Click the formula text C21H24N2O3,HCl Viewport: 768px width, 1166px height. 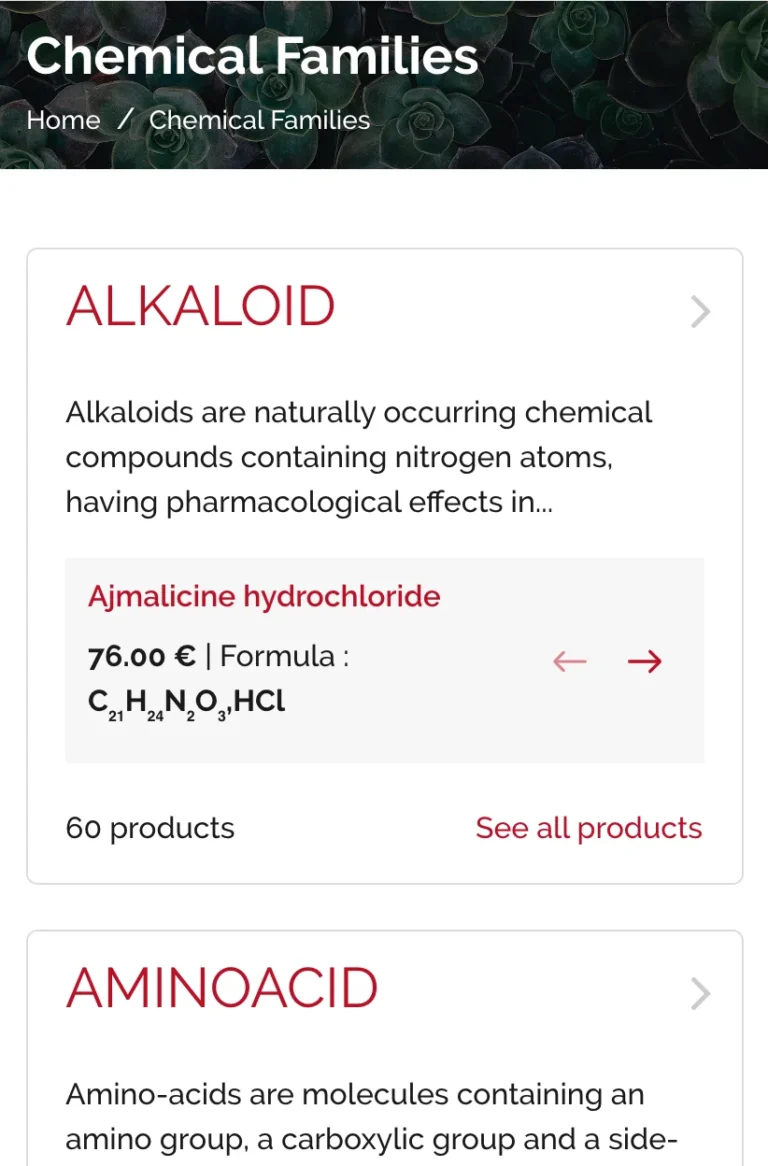pos(186,700)
